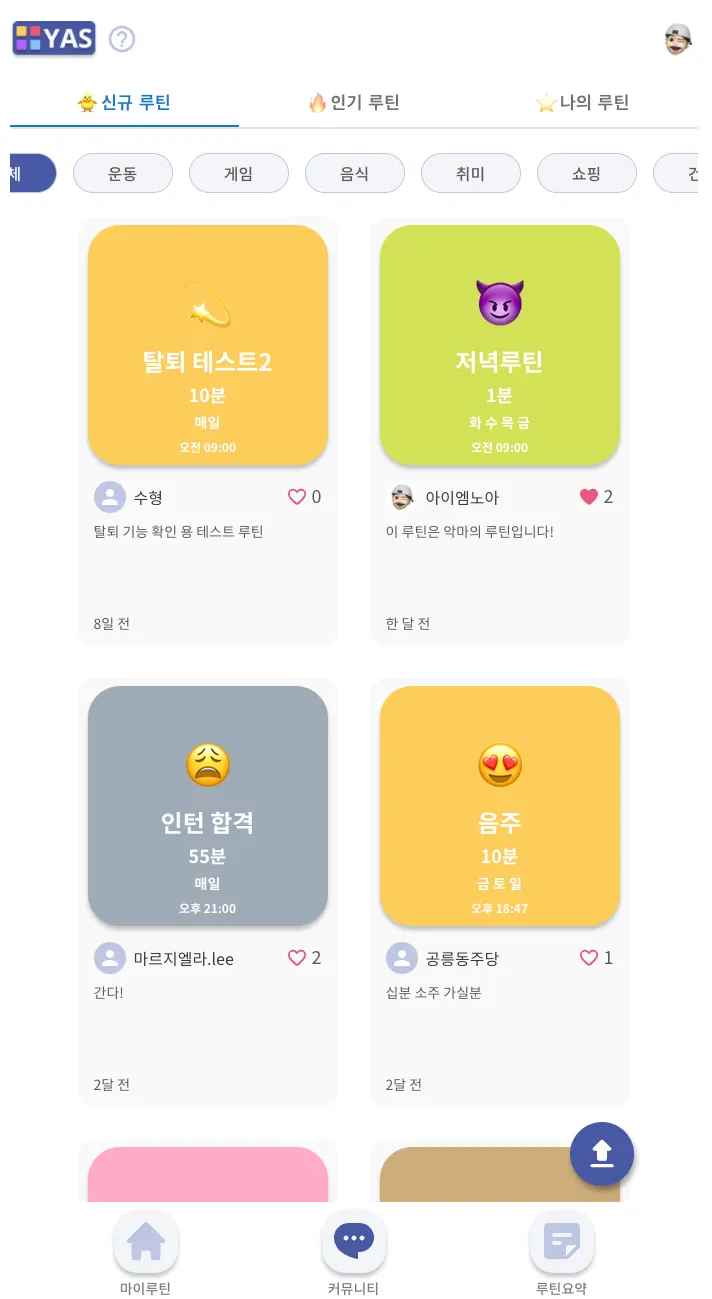Screen dimensions: 712x1299
Task: Like the routine posted by 수형
Action: coord(297,497)
